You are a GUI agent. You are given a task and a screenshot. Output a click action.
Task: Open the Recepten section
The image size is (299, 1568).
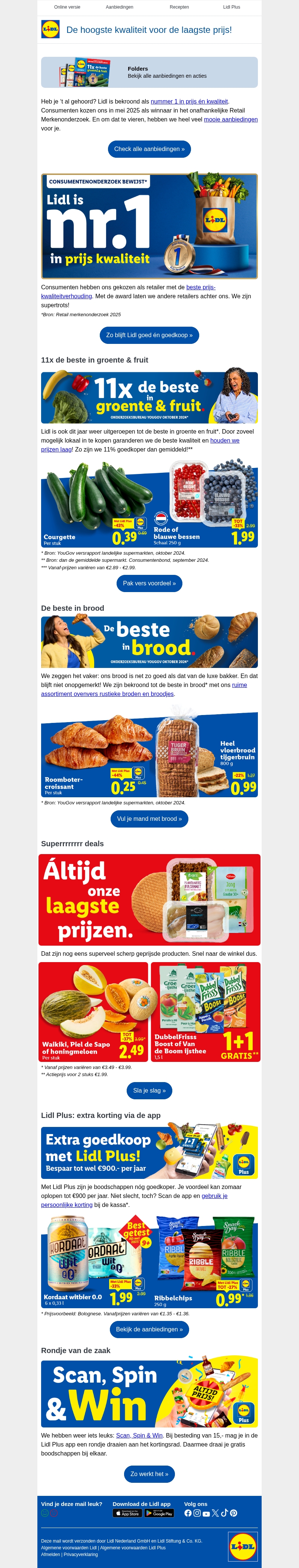click(179, 7)
